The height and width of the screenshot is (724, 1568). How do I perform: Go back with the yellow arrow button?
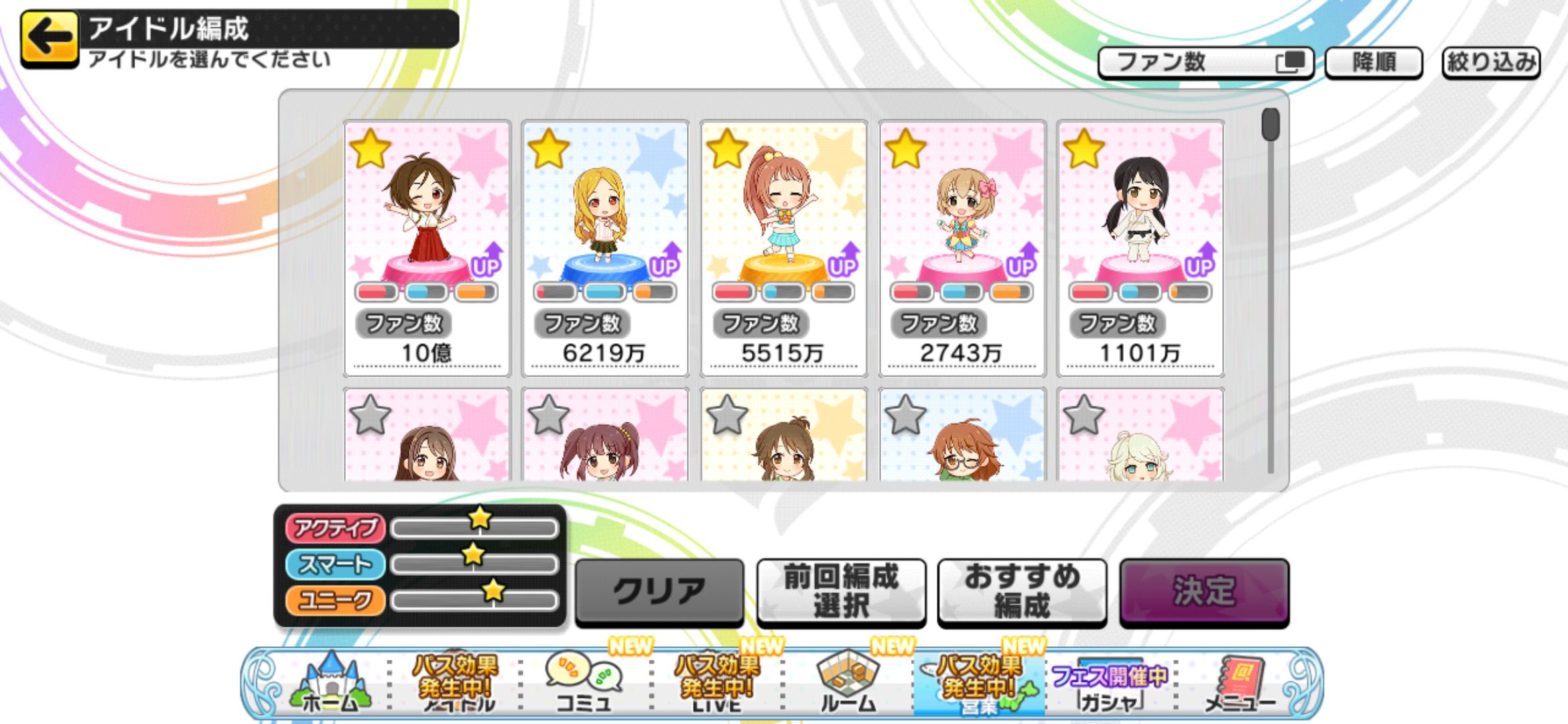click(49, 39)
